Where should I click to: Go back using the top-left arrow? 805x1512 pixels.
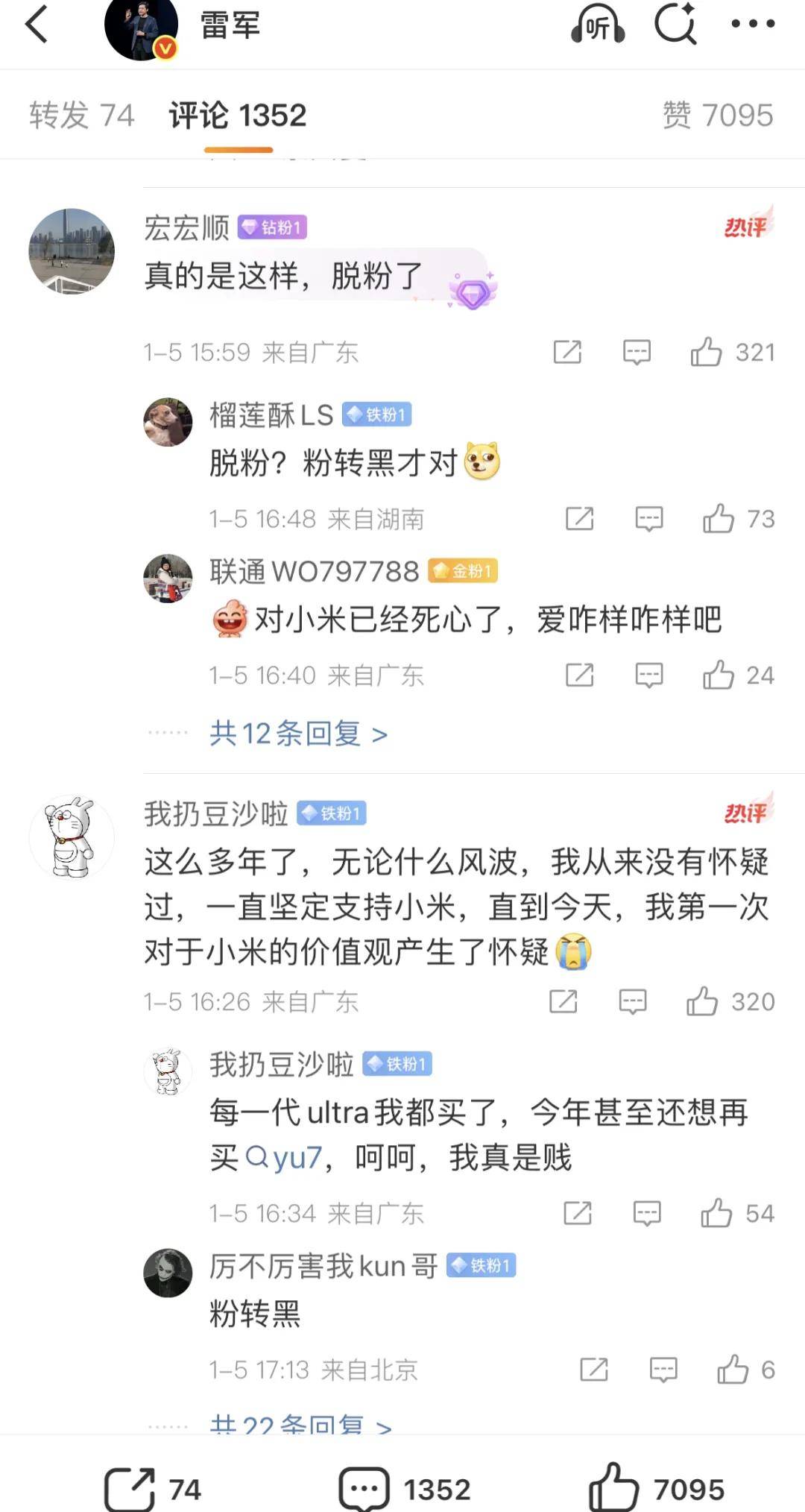coord(37,25)
